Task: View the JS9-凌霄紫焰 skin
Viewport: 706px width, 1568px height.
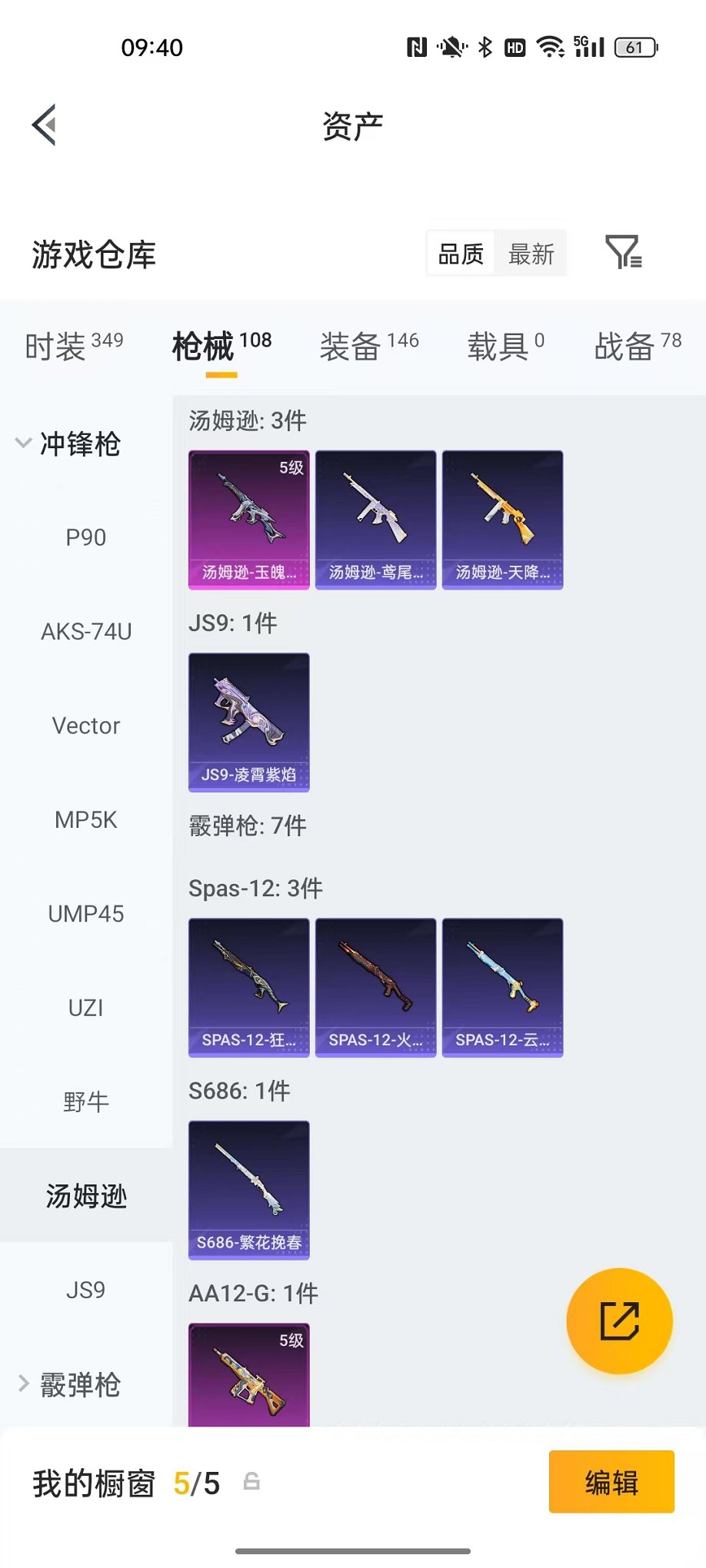Action: [x=249, y=723]
